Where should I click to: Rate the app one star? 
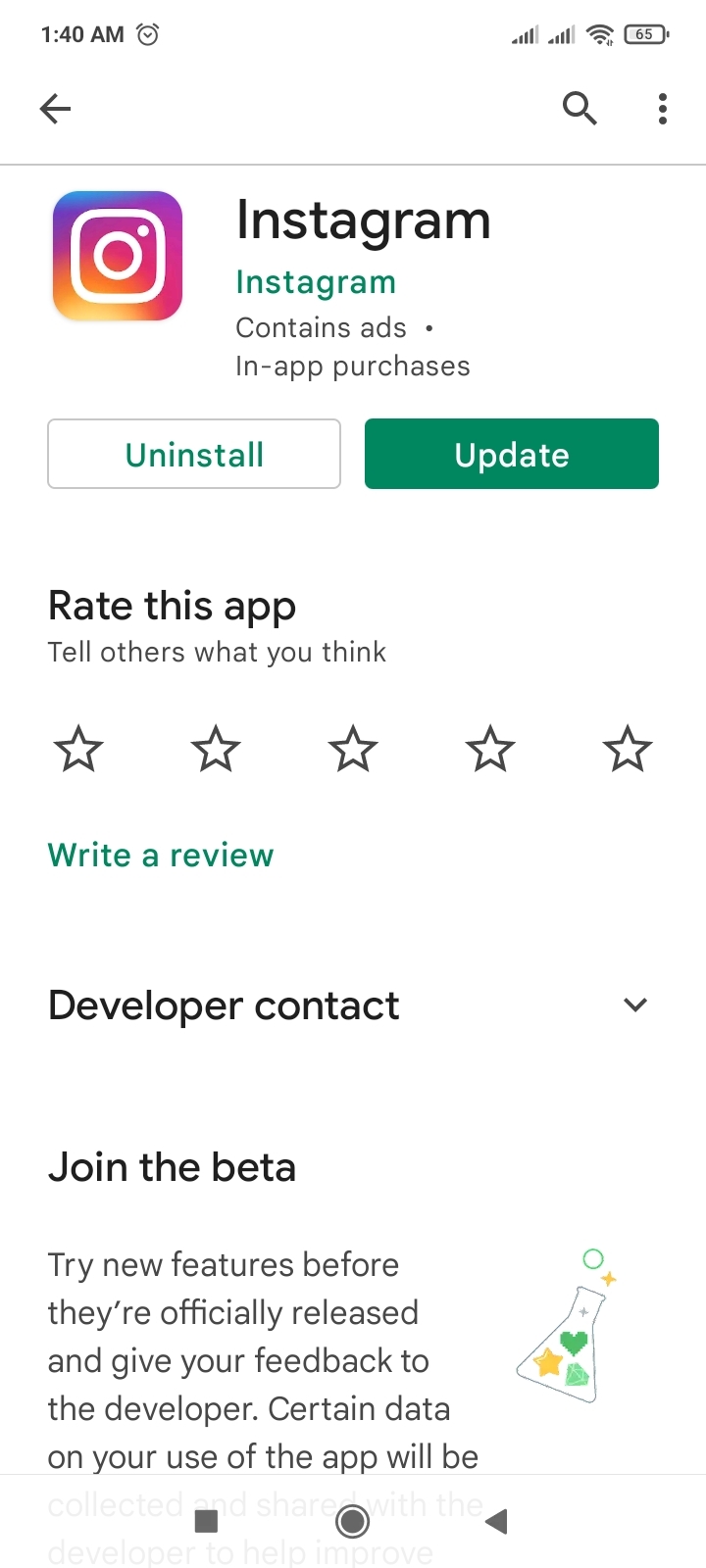click(78, 751)
